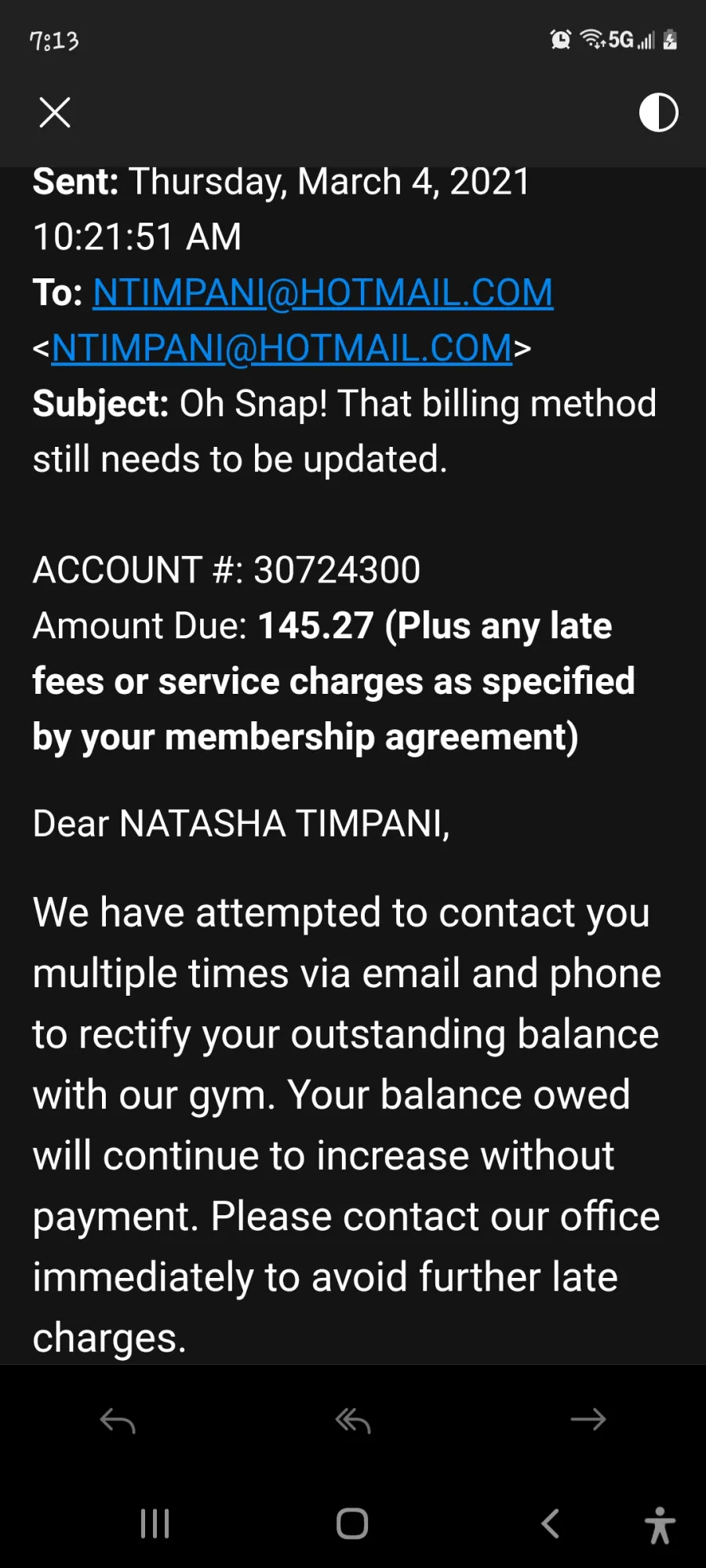This screenshot has width=706, height=1568.
Task: Tap the email address link inside angle brackets
Action: coord(282,349)
